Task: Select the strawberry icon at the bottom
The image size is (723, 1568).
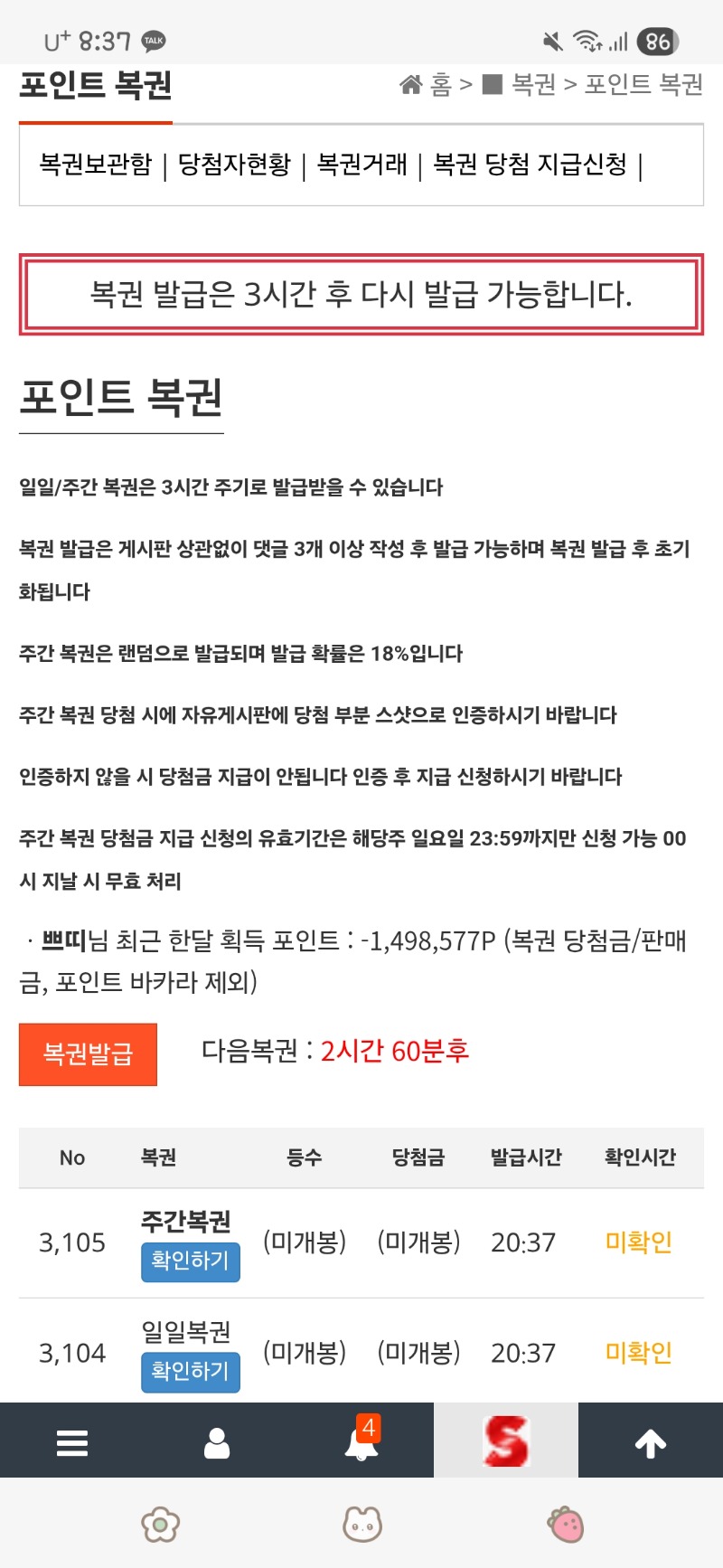Action: pyautogui.click(x=565, y=1525)
